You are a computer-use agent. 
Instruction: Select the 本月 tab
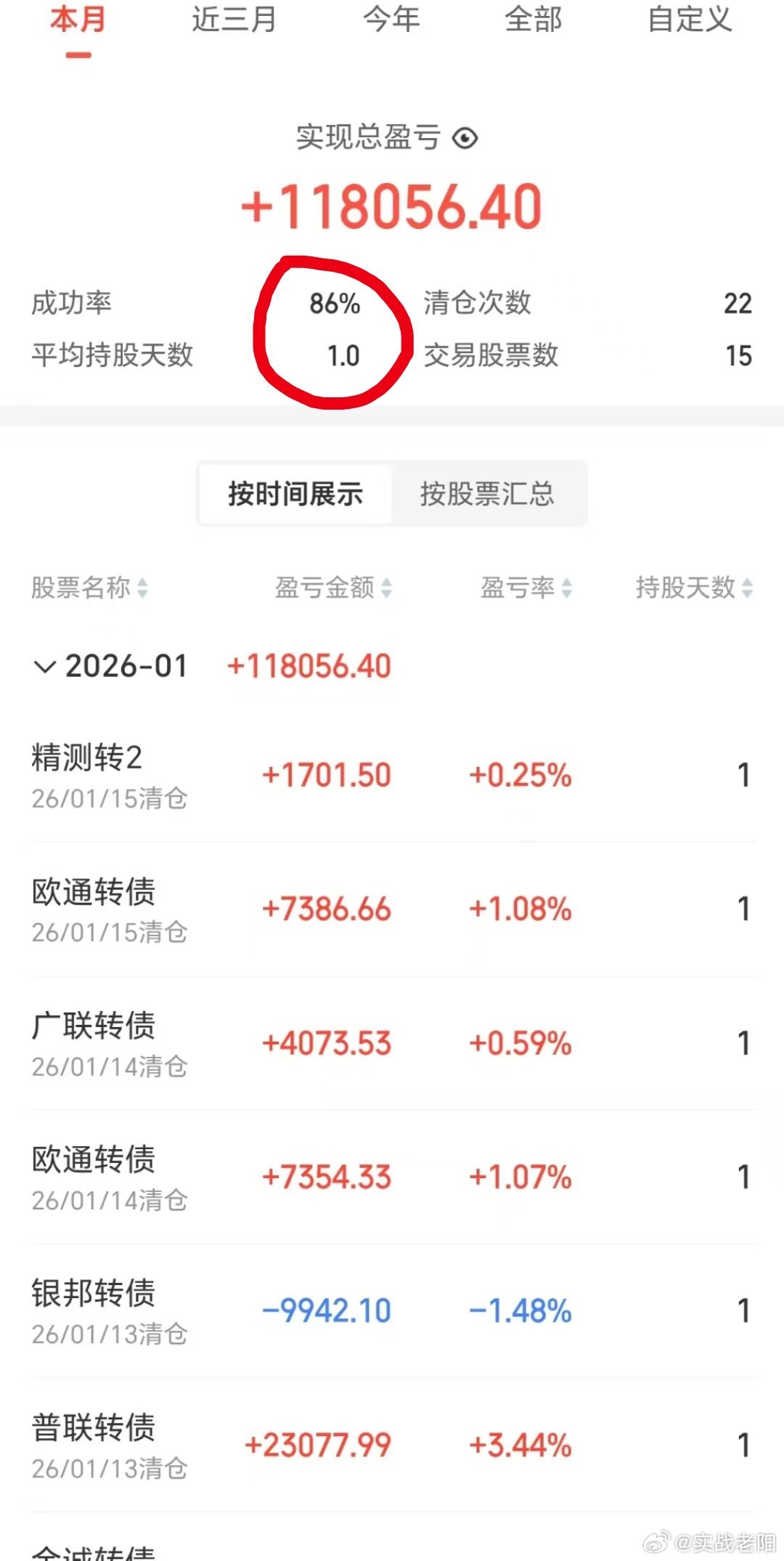tap(78, 20)
